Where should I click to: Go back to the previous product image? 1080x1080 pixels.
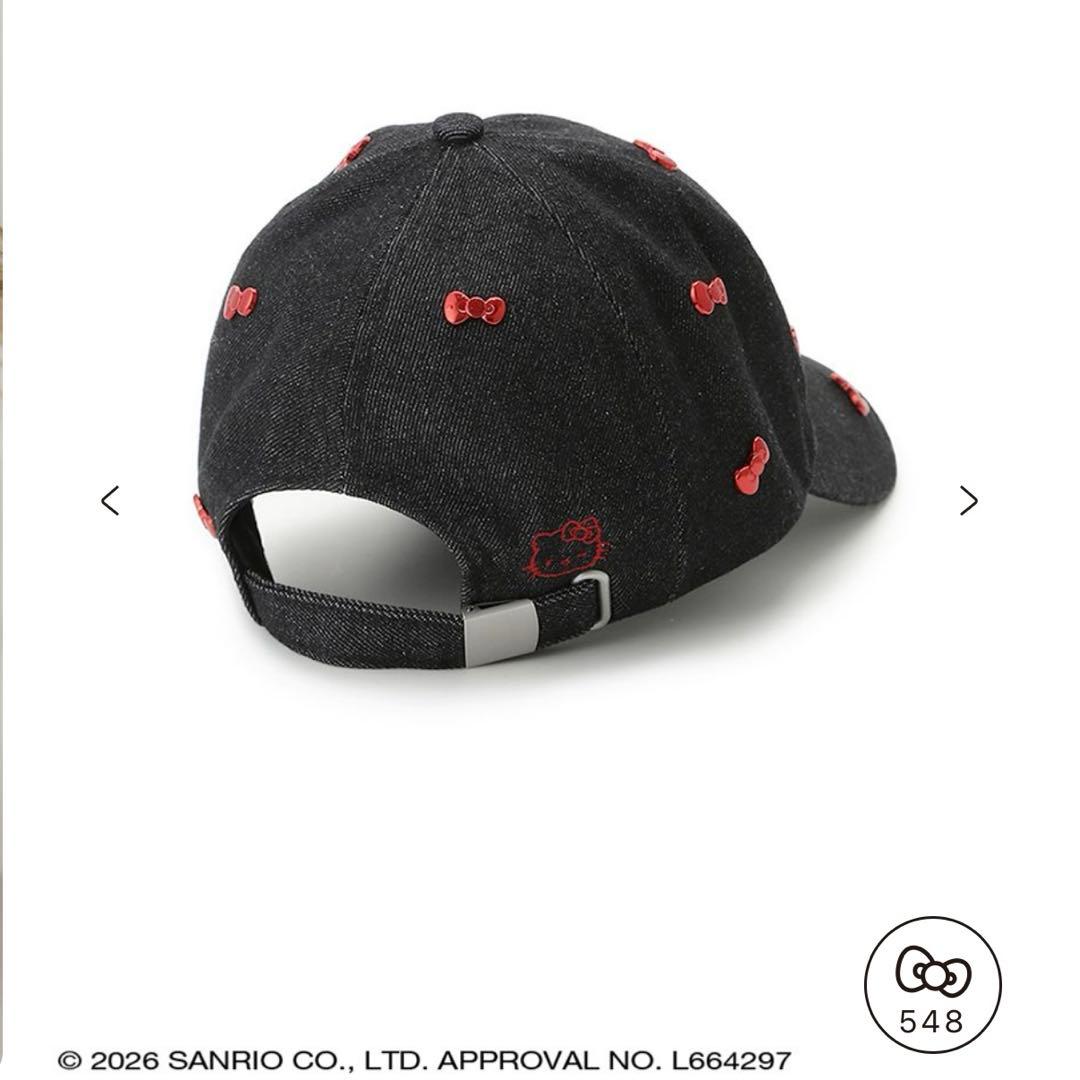110,501
